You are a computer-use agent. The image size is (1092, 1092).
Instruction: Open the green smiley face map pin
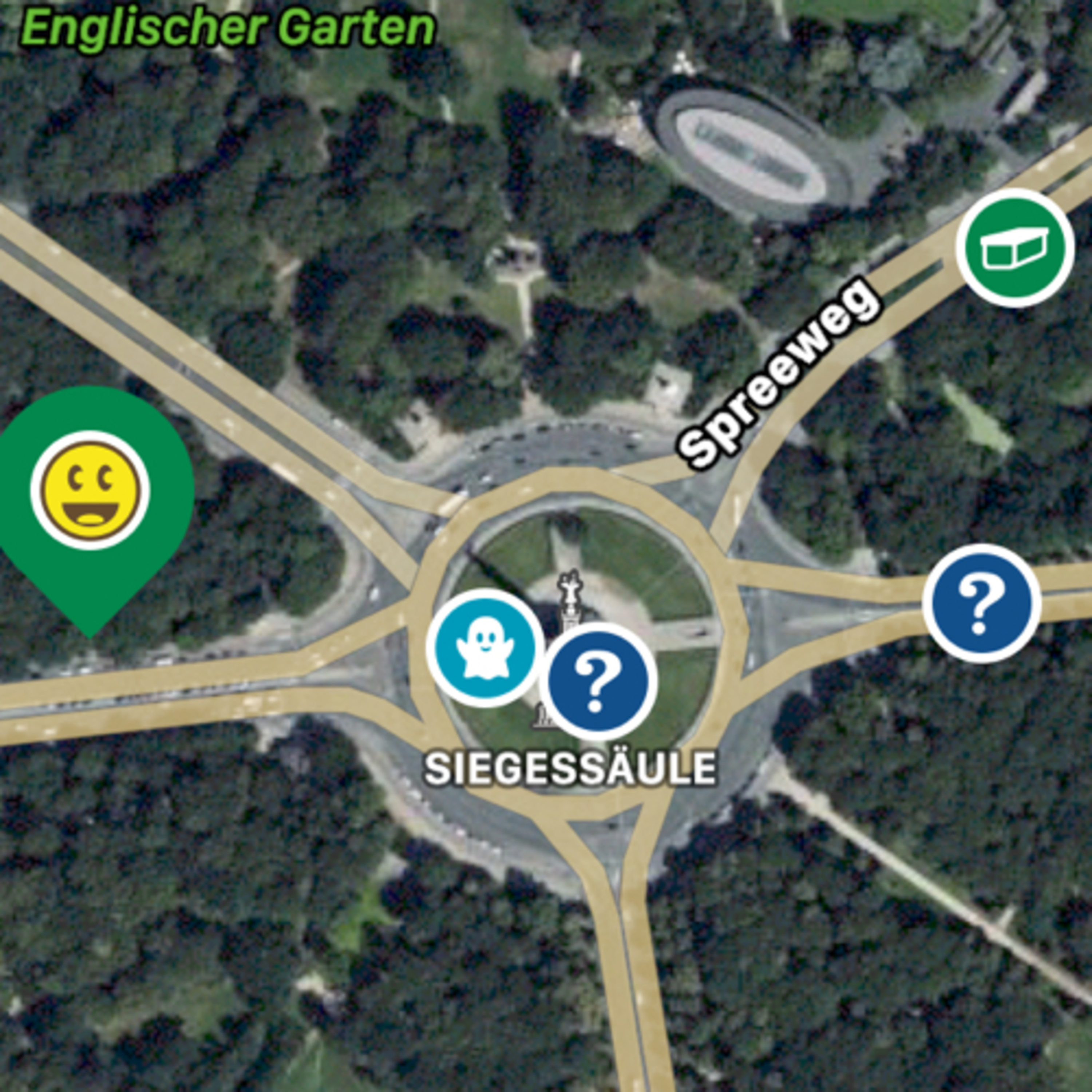(90, 497)
